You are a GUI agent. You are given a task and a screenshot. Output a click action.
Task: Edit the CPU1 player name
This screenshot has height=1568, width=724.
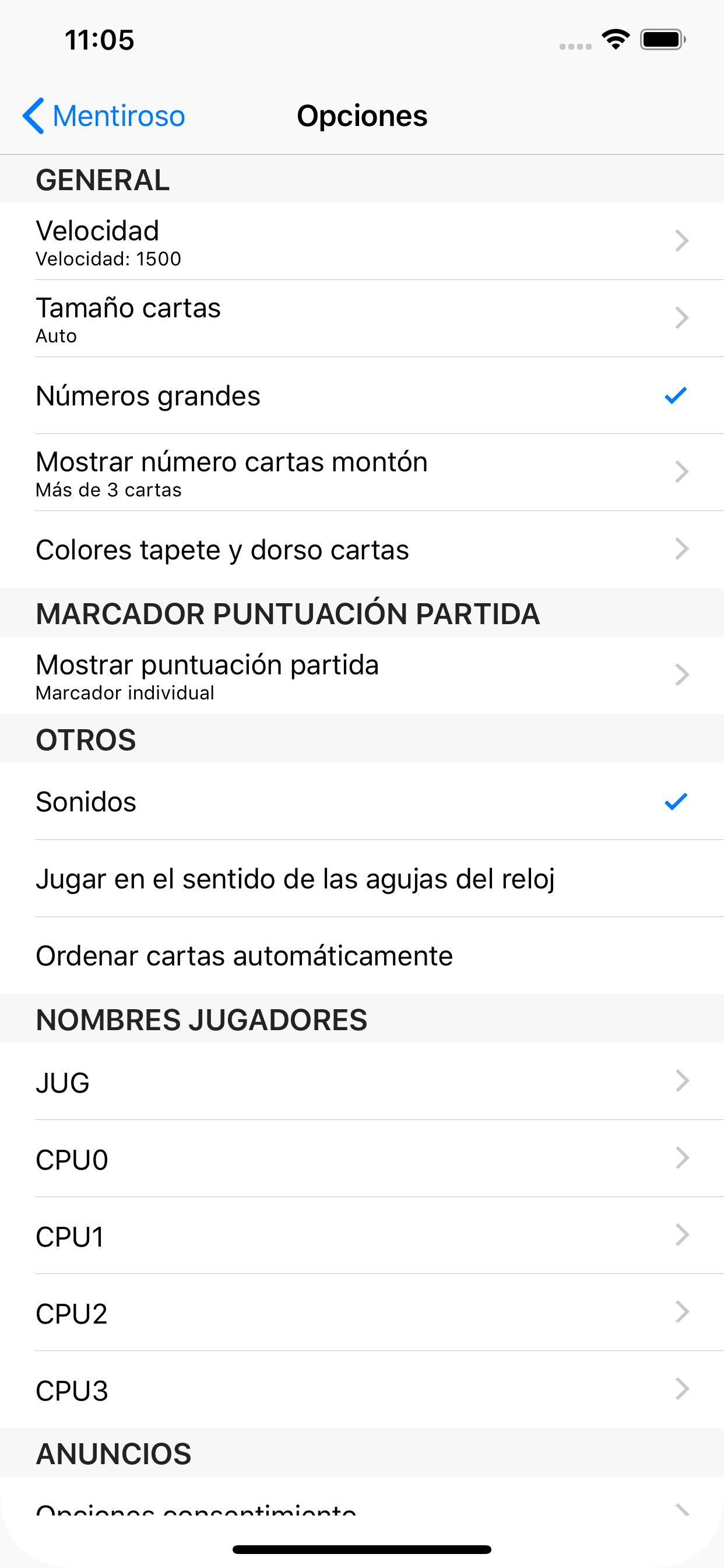tap(362, 1235)
